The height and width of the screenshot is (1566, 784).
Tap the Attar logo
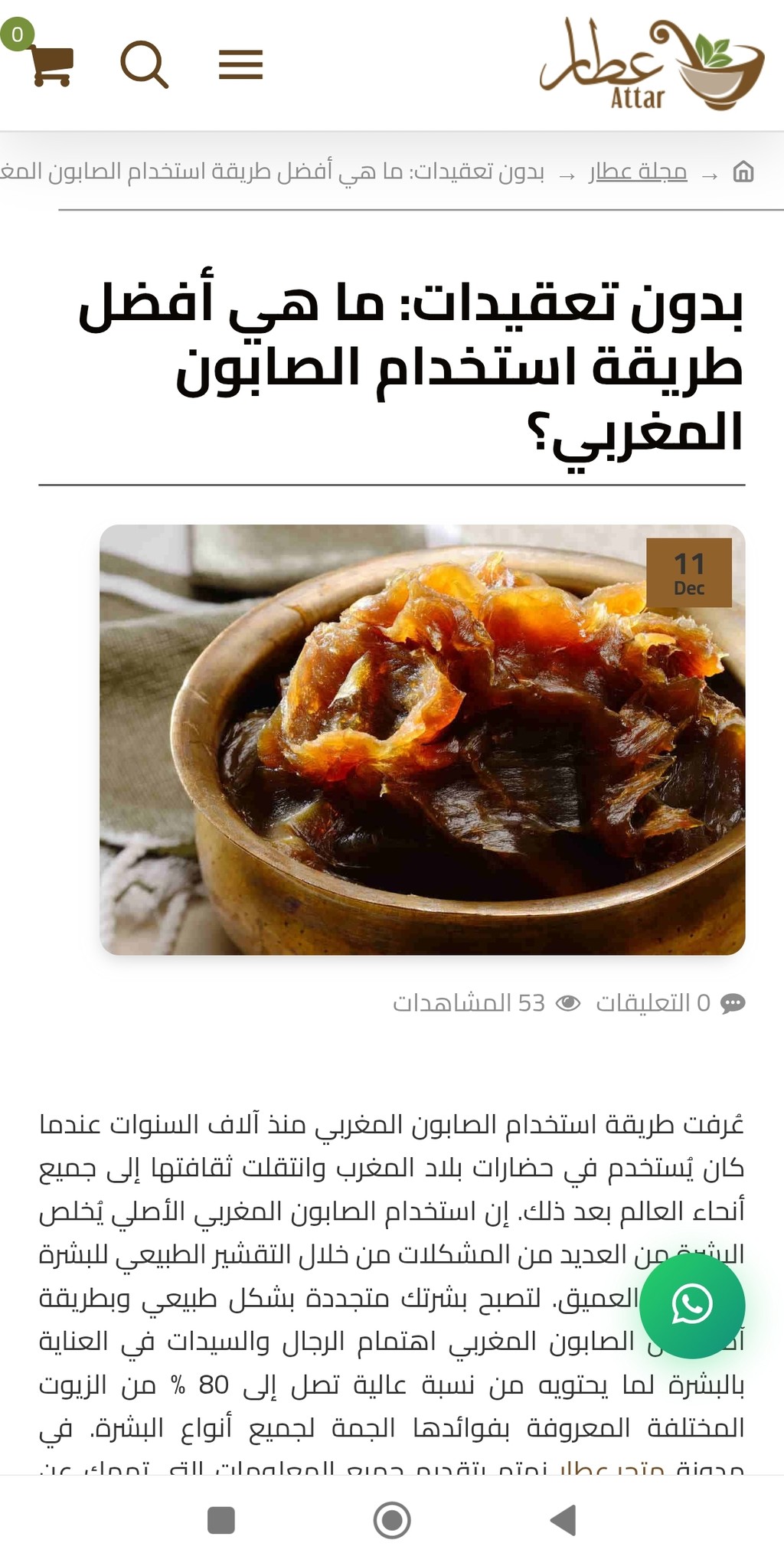651,66
